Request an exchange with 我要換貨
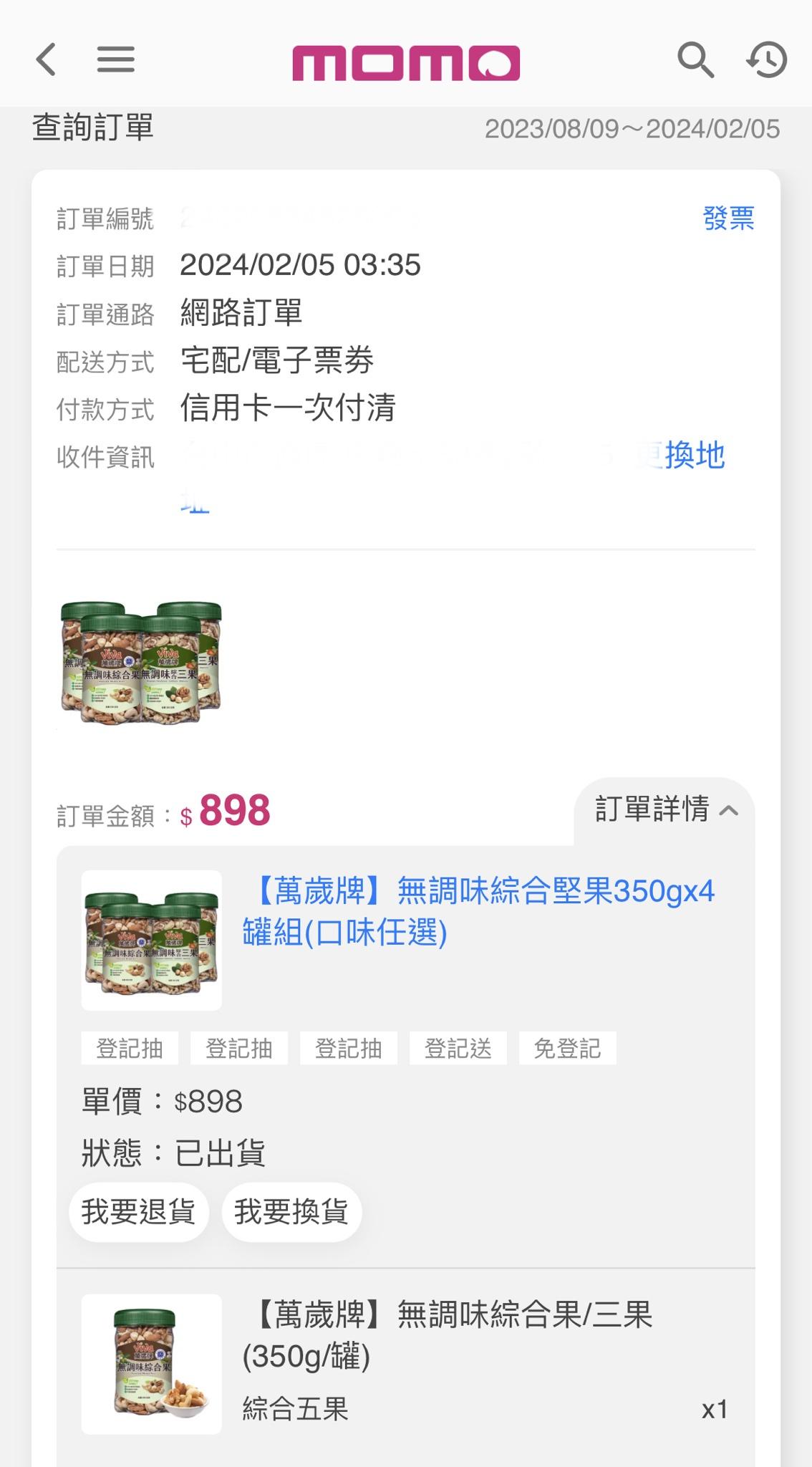This screenshot has width=812, height=1467. pyautogui.click(x=291, y=1212)
